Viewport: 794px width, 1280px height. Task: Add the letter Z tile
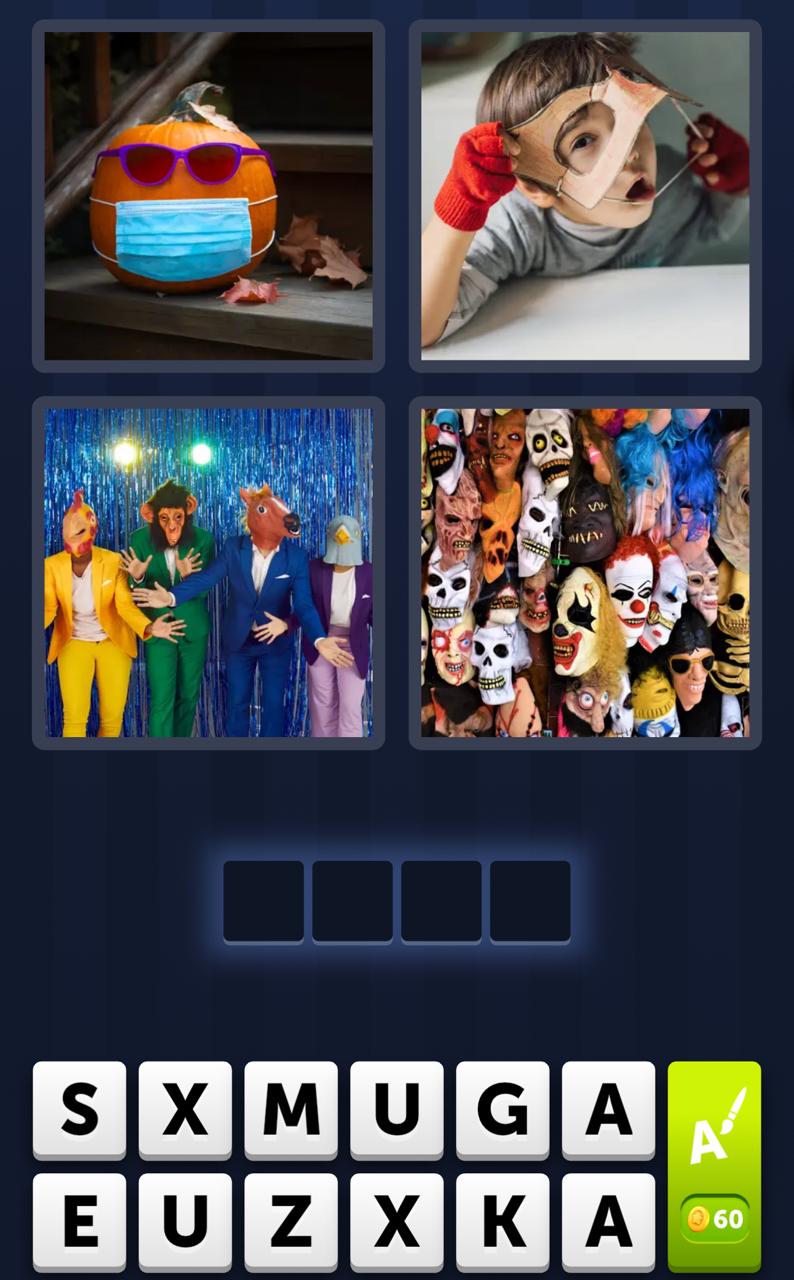[291, 1221]
